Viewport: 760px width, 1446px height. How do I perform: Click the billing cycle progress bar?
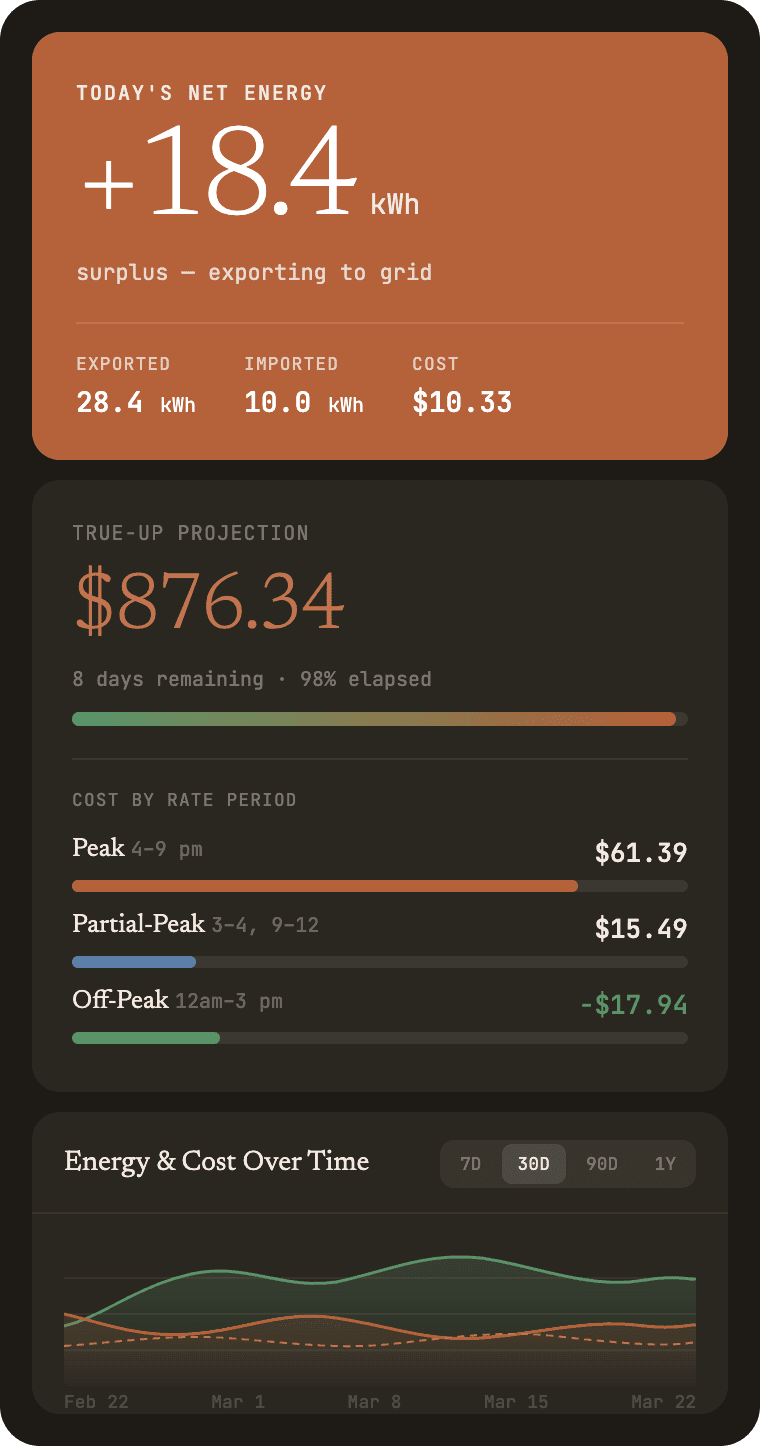(x=379, y=718)
